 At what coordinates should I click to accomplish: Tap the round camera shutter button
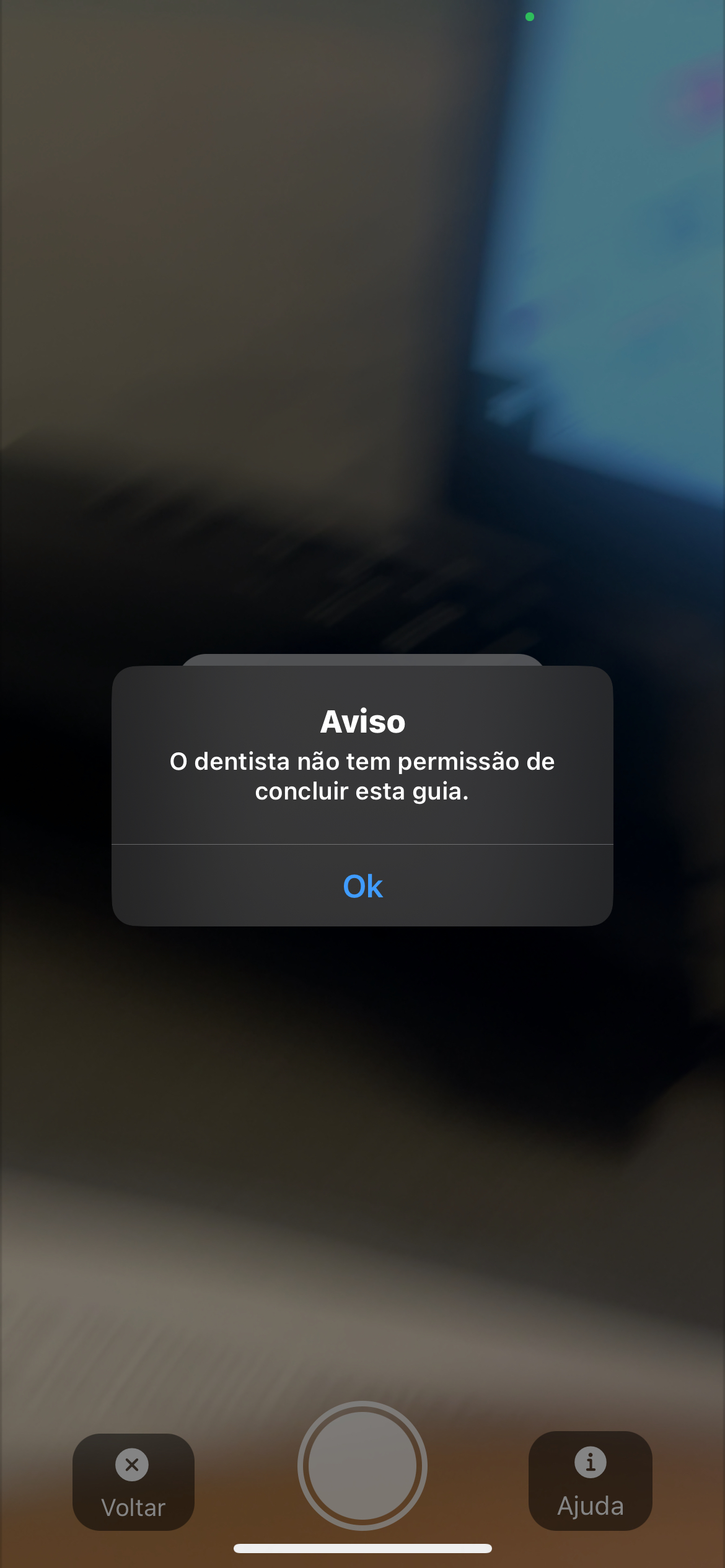pos(362,1465)
